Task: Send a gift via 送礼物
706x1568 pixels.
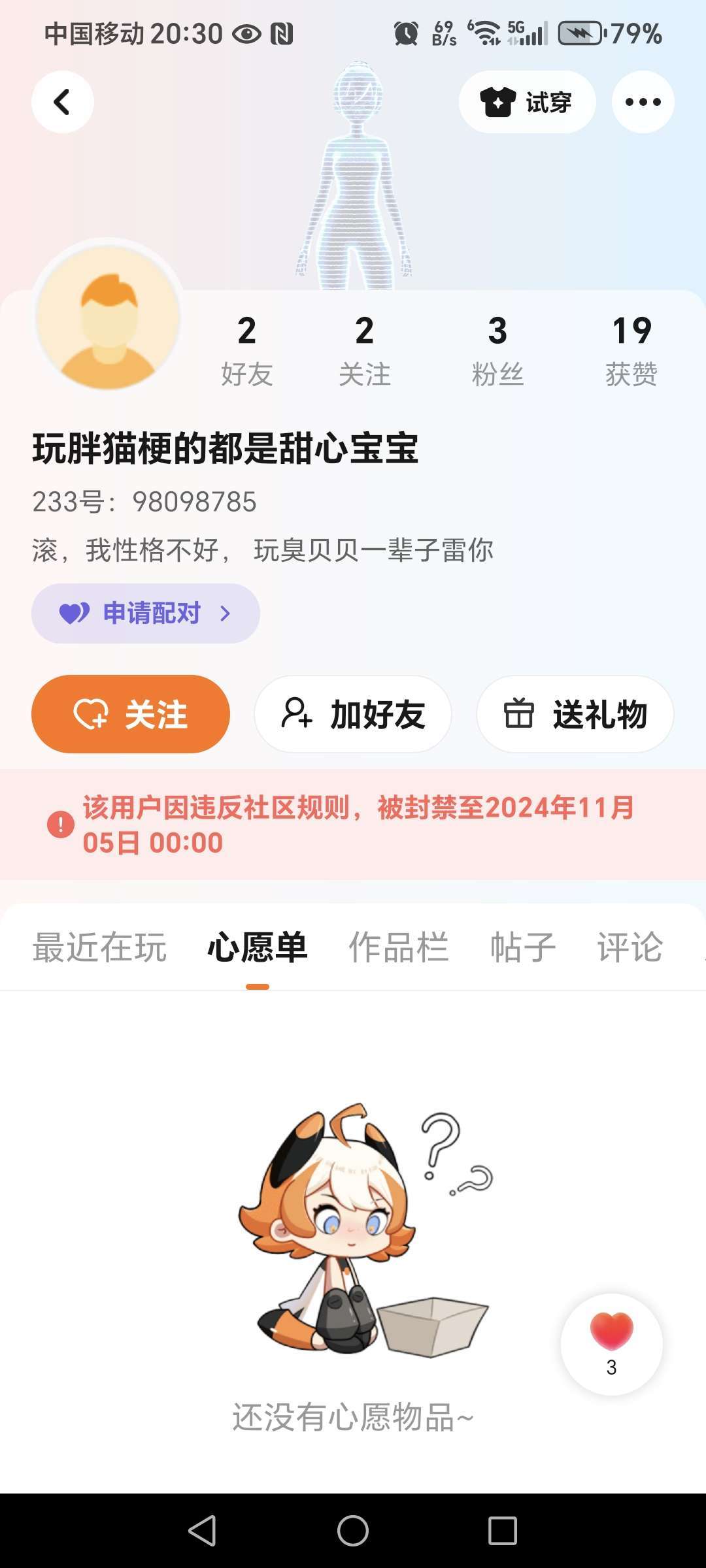Action: 575,714
